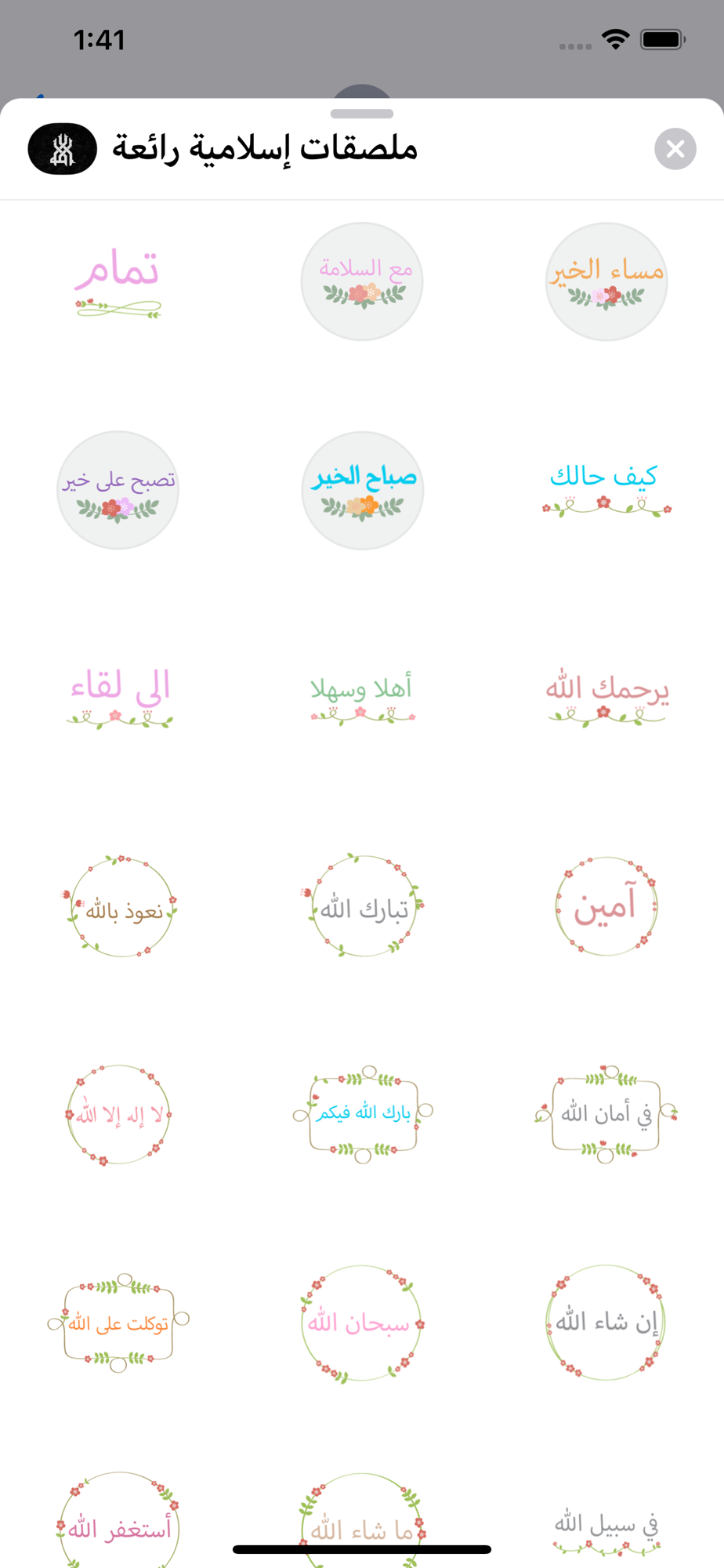Pick the الى لقاء sticker
The image size is (724, 1568).
[118, 698]
